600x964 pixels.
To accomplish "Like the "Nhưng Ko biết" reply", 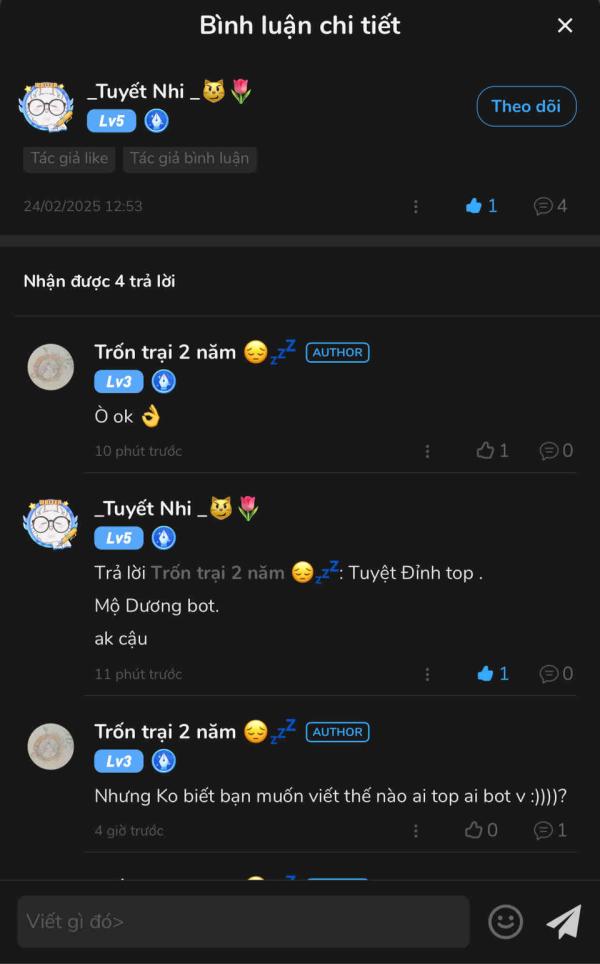I will [x=474, y=830].
